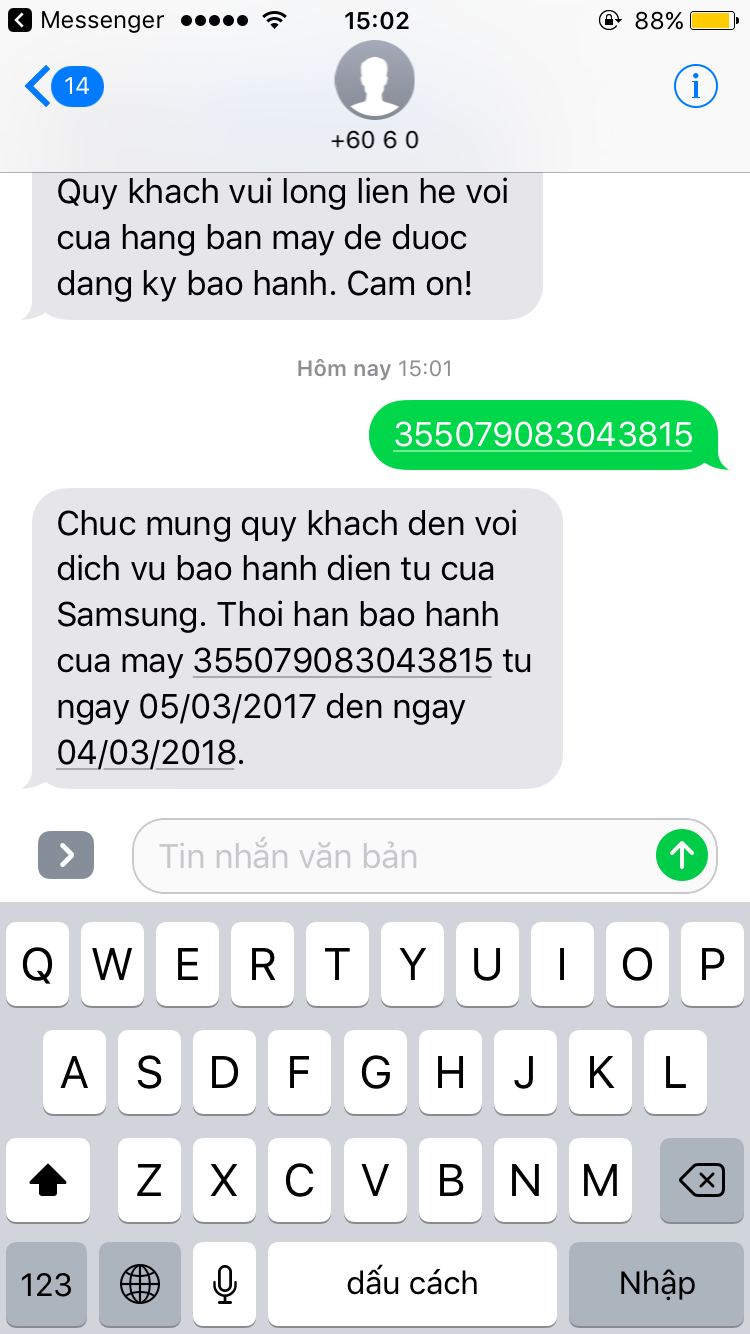Open the underlined 04/03/2018 date link

[x=146, y=752]
